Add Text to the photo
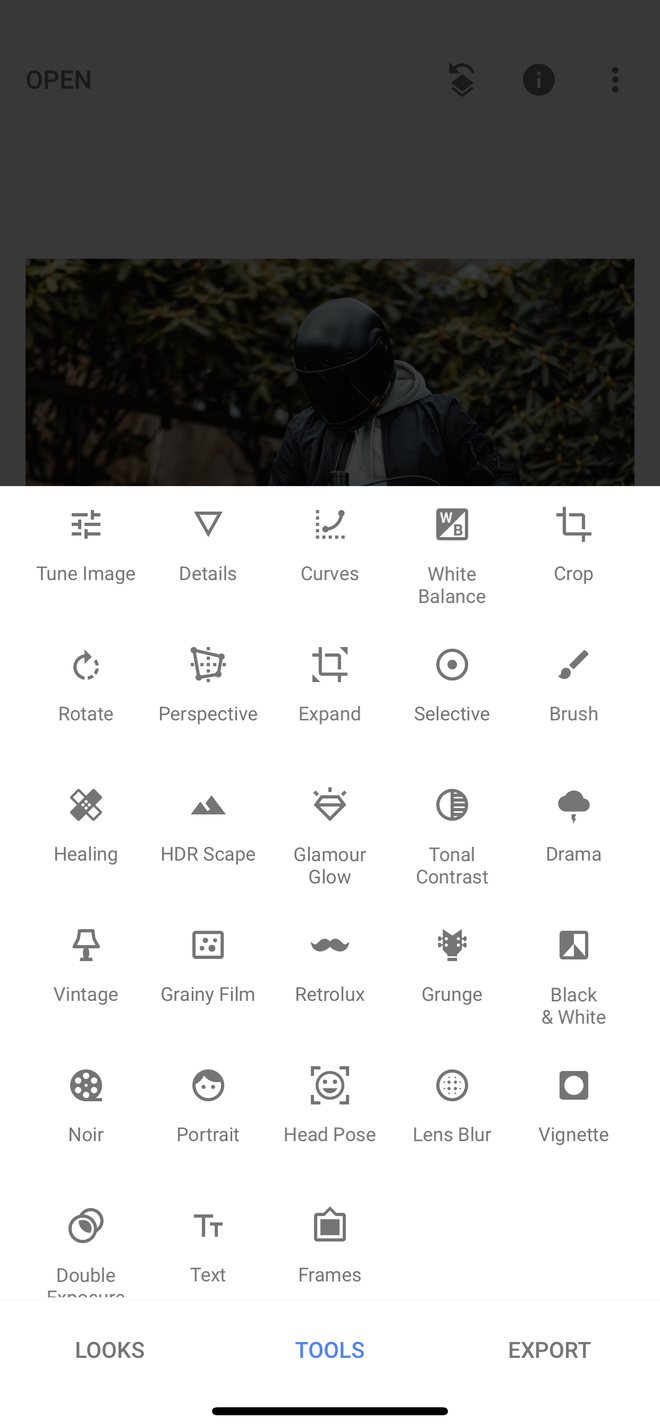 (208, 1246)
